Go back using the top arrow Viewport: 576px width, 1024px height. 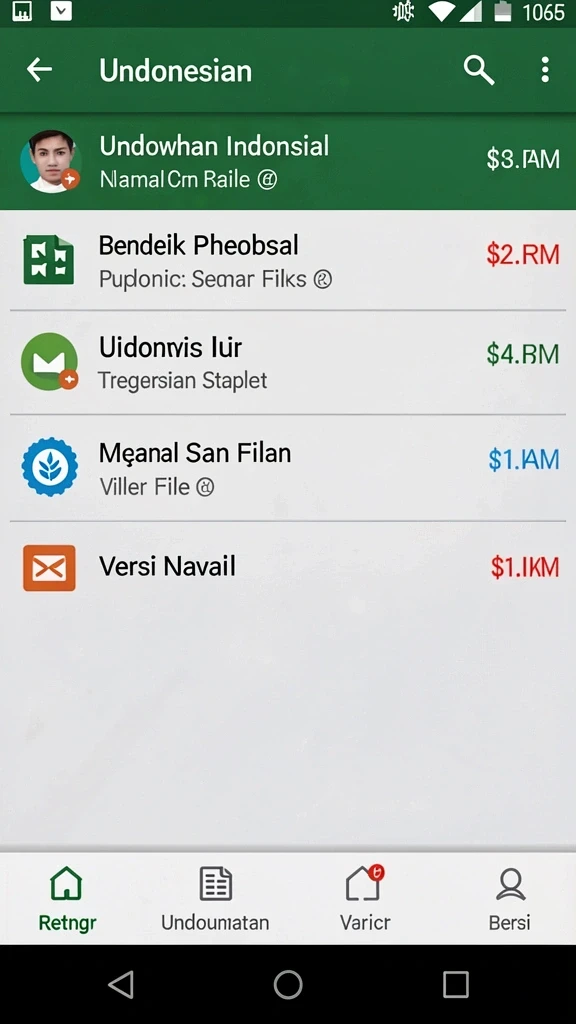point(39,69)
